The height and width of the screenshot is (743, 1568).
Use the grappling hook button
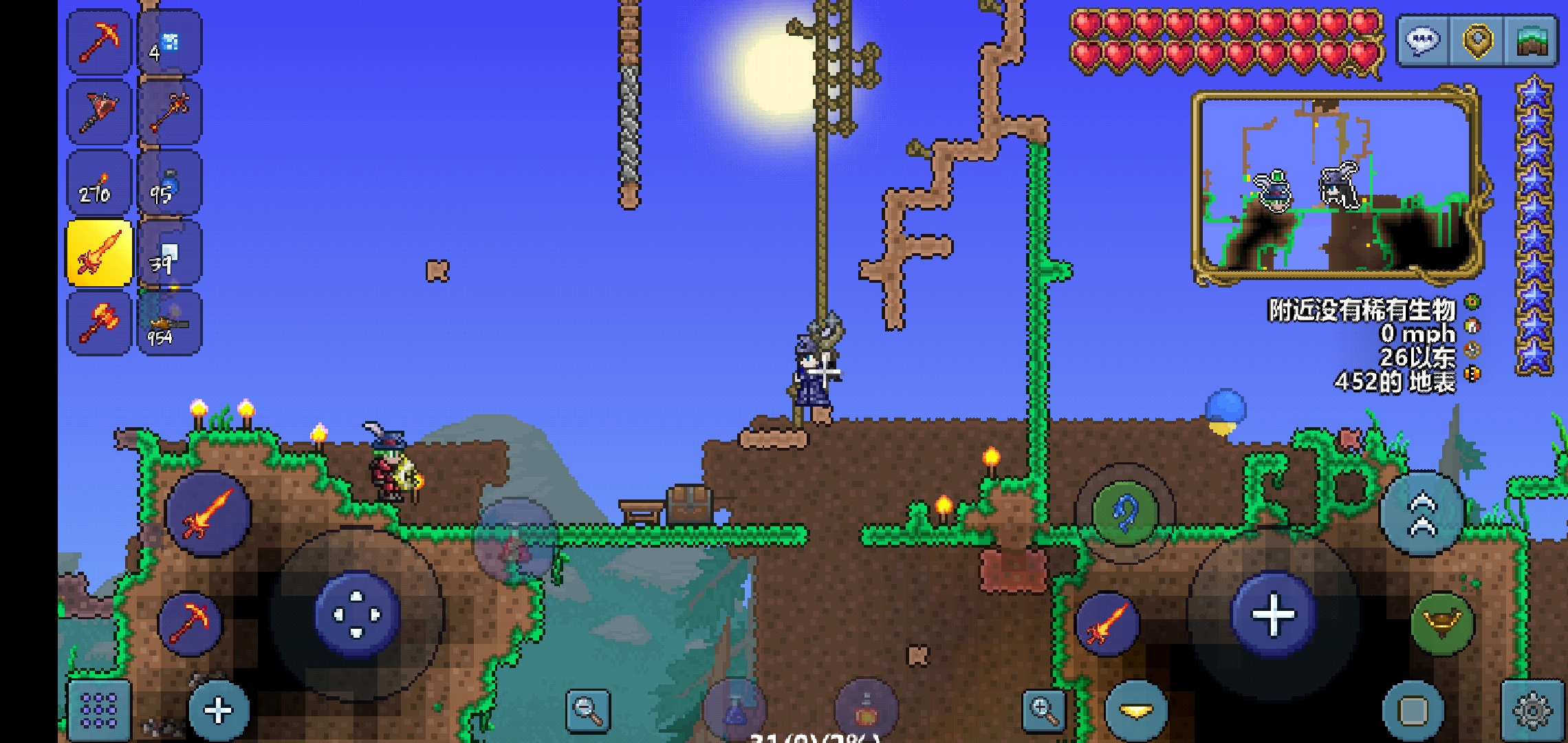[x=1125, y=513]
